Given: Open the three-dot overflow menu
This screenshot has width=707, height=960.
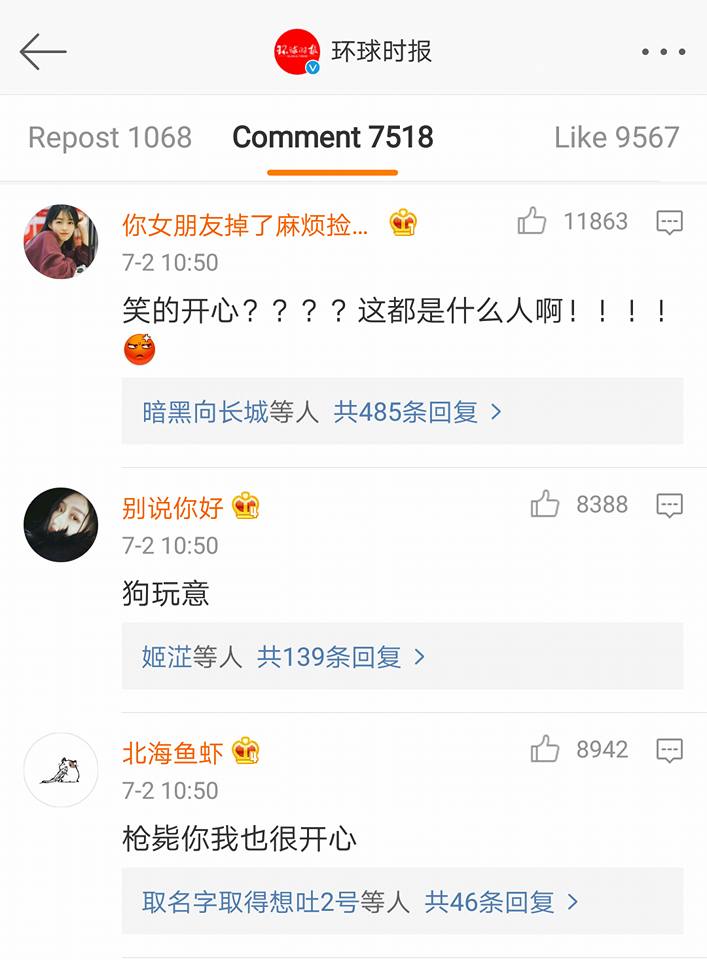Looking at the screenshot, I should click(663, 52).
